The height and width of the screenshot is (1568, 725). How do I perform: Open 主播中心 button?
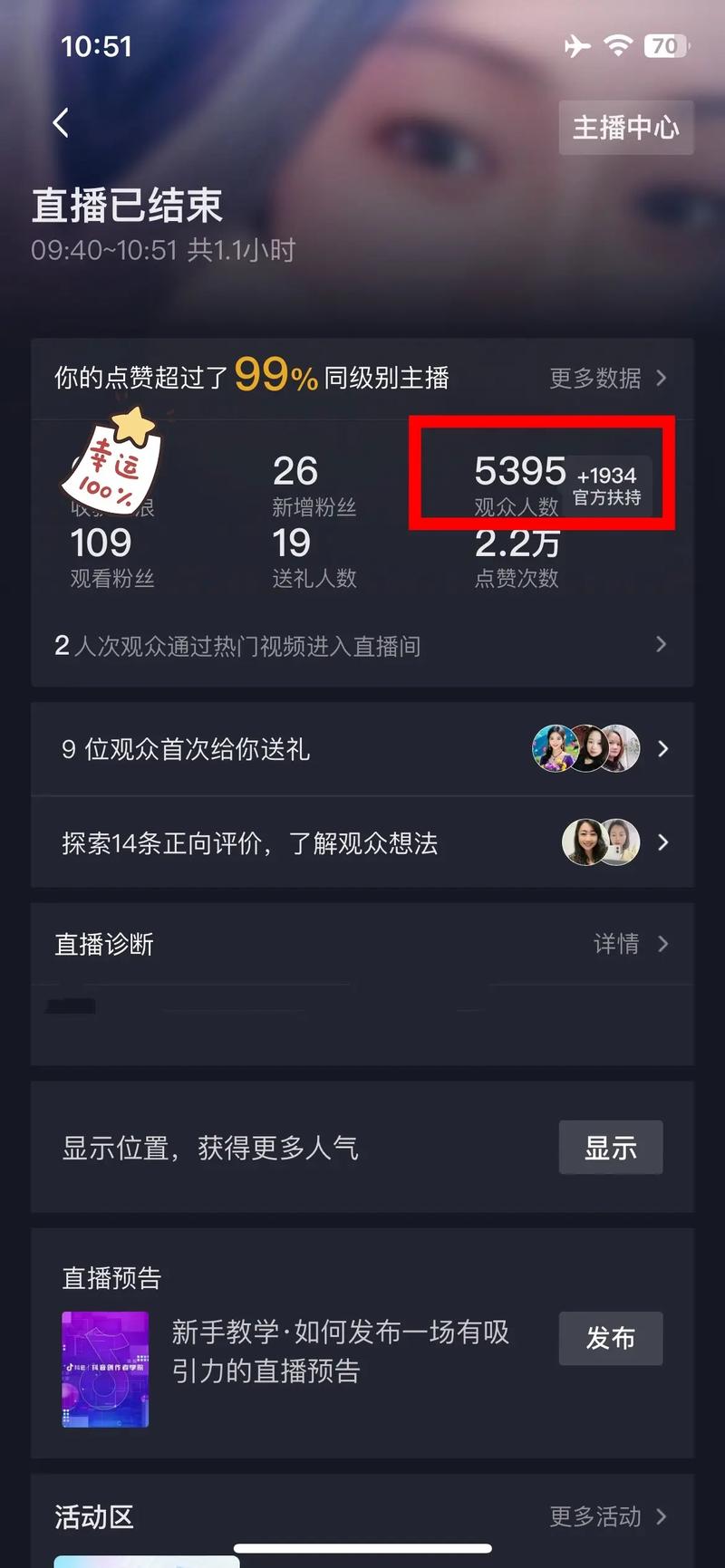coord(625,128)
